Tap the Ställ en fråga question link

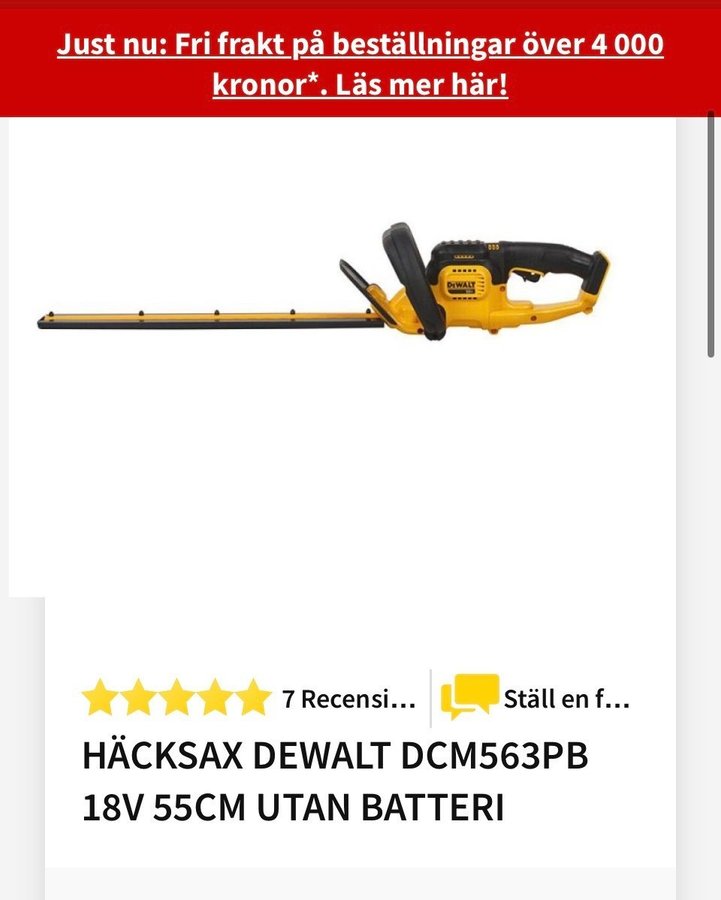click(566, 699)
